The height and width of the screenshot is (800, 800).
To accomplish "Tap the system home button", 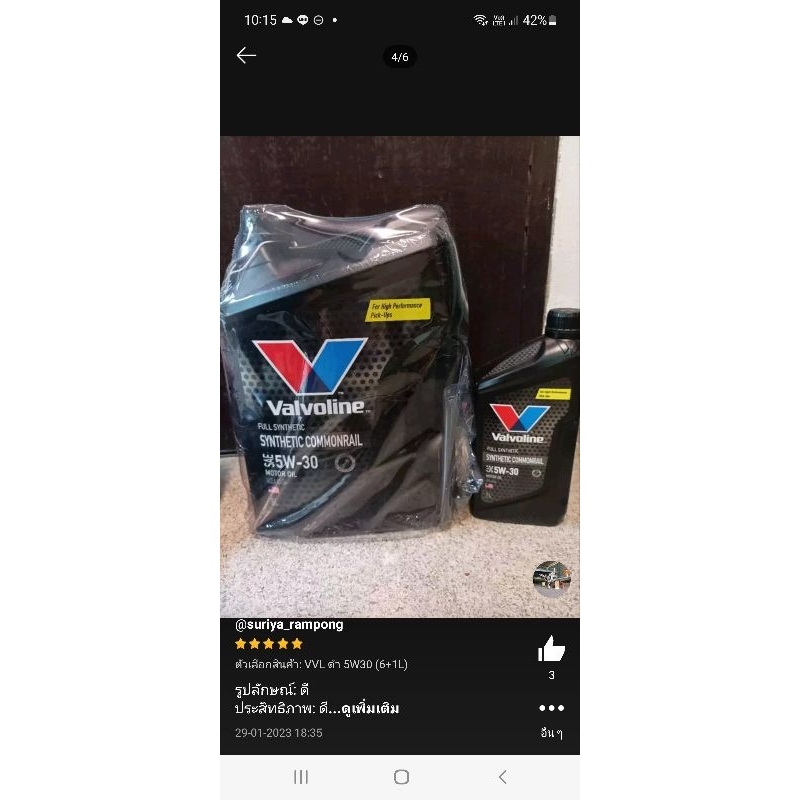I will coord(401,777).
